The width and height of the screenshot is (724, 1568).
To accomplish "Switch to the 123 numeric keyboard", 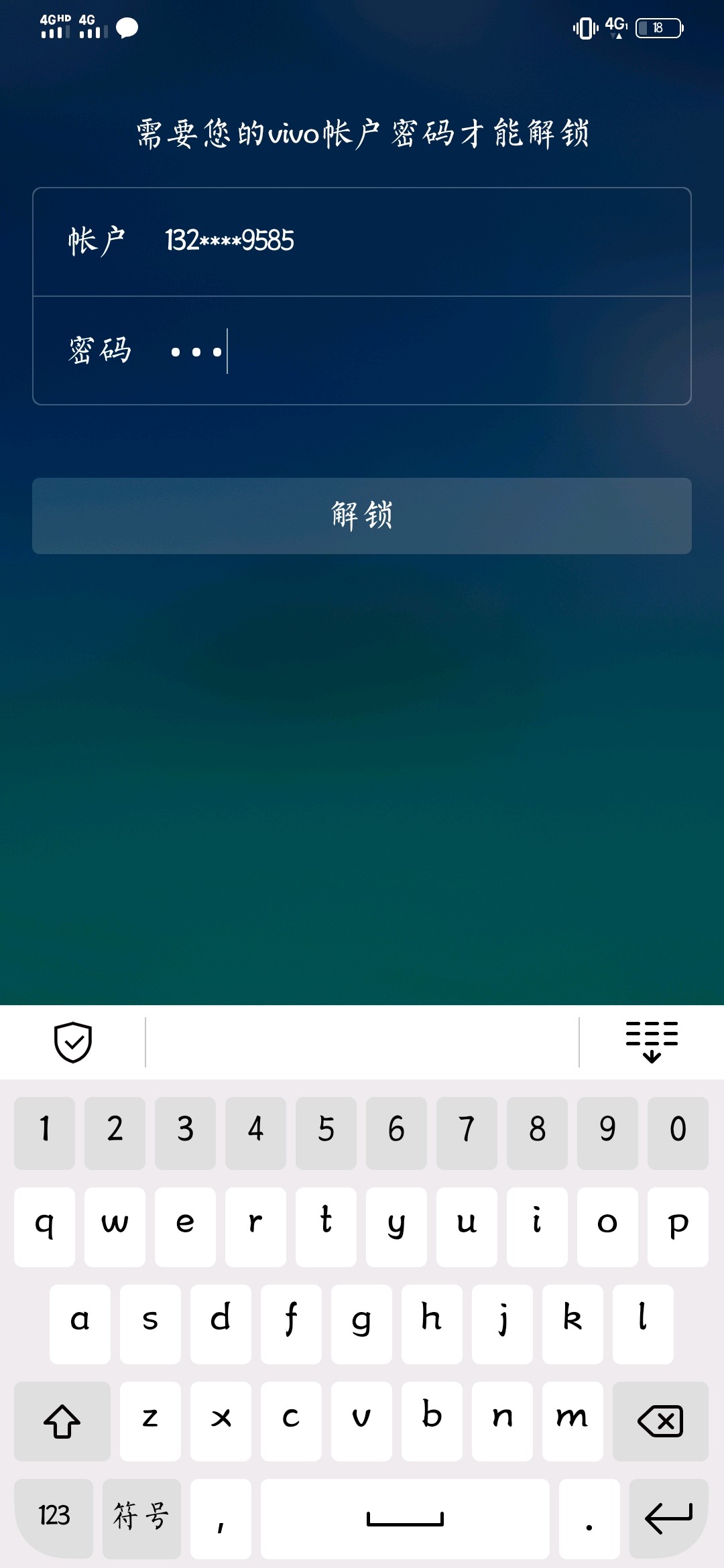I will point(54,1518).
